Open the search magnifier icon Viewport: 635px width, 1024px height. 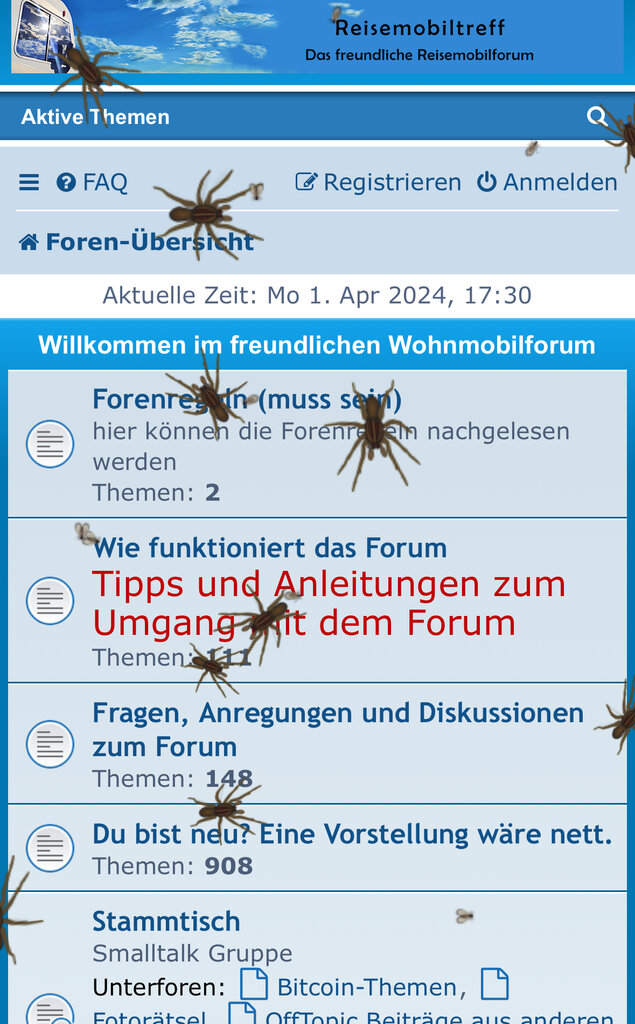tap(596, 117)
